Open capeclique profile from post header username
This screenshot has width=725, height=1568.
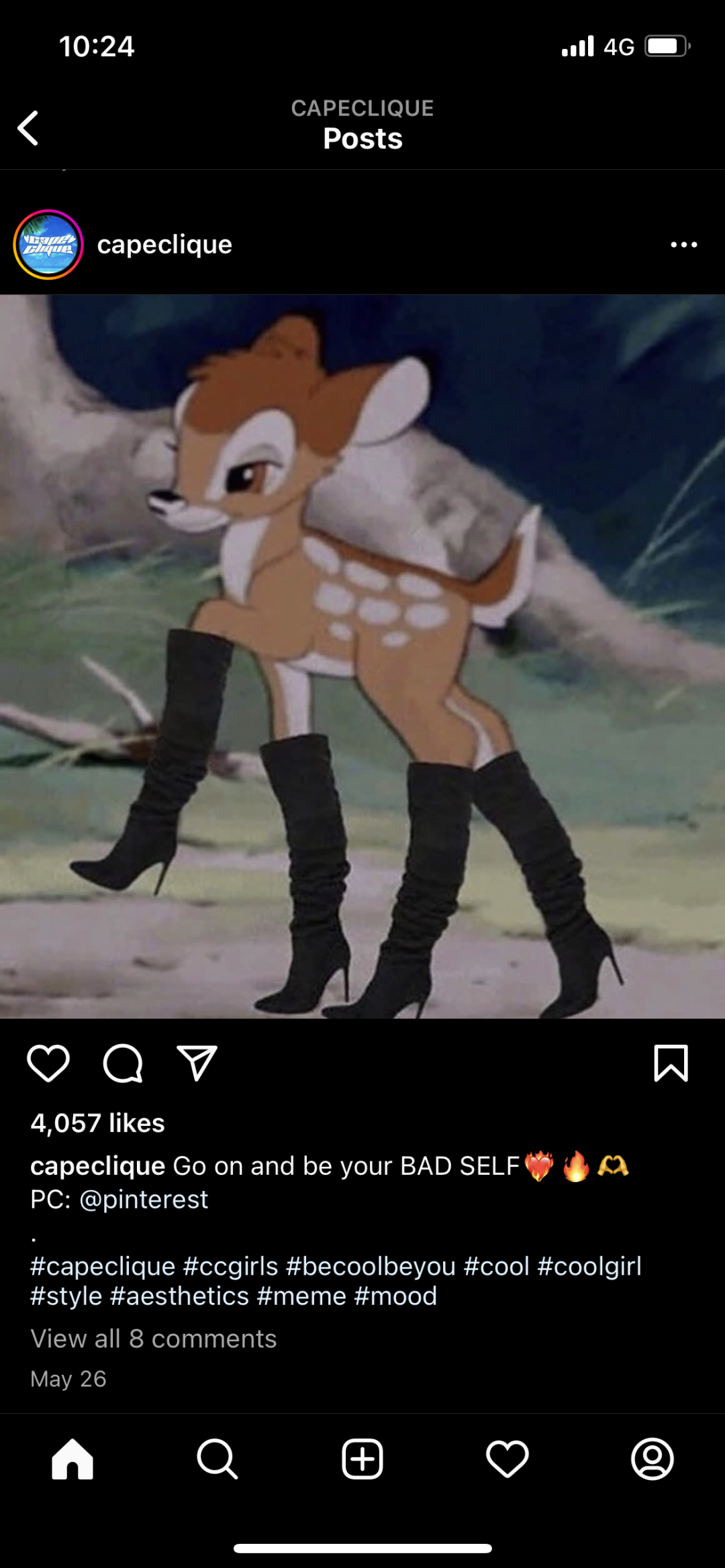pos(164,245)
